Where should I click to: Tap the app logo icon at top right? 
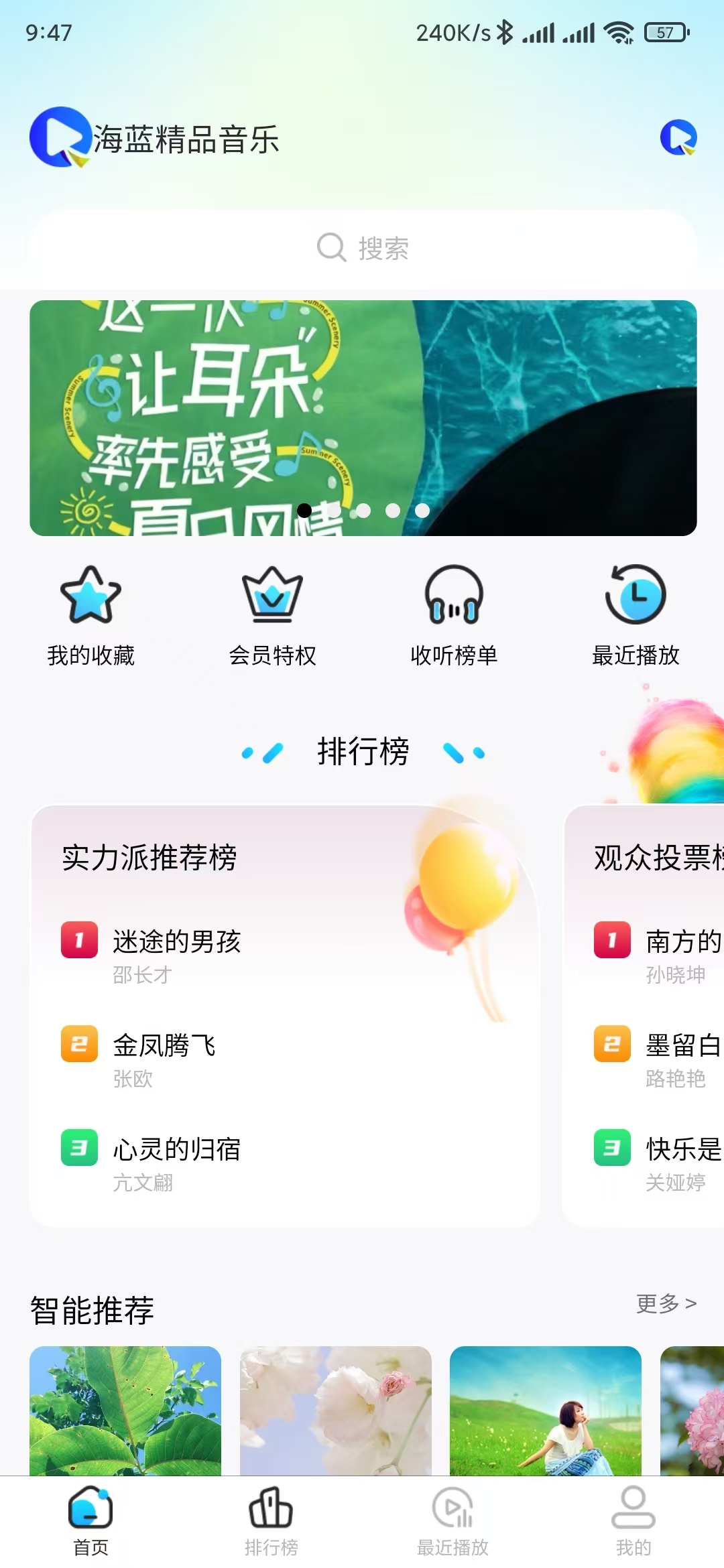[x=678, y=137]
